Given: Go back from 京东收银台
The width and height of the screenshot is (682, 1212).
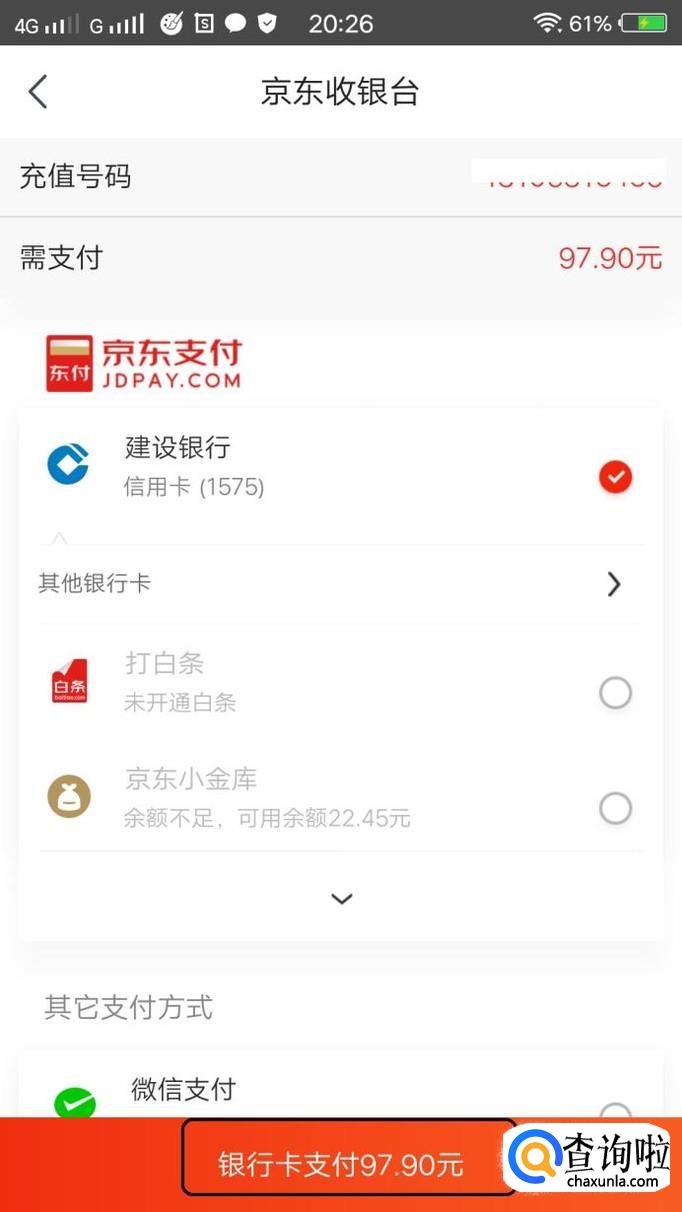Looking at the screenshot, I should click(x=38, y=92).
